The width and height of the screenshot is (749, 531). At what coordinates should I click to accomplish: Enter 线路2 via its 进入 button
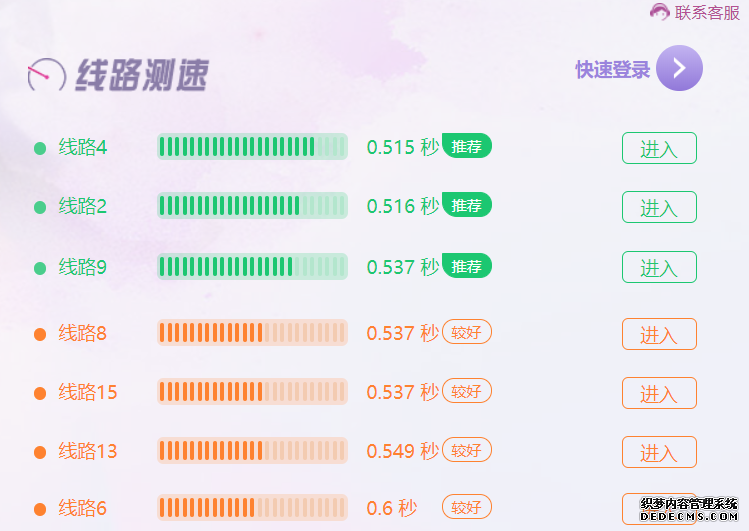pyautogui.click(x=659, y=207)
